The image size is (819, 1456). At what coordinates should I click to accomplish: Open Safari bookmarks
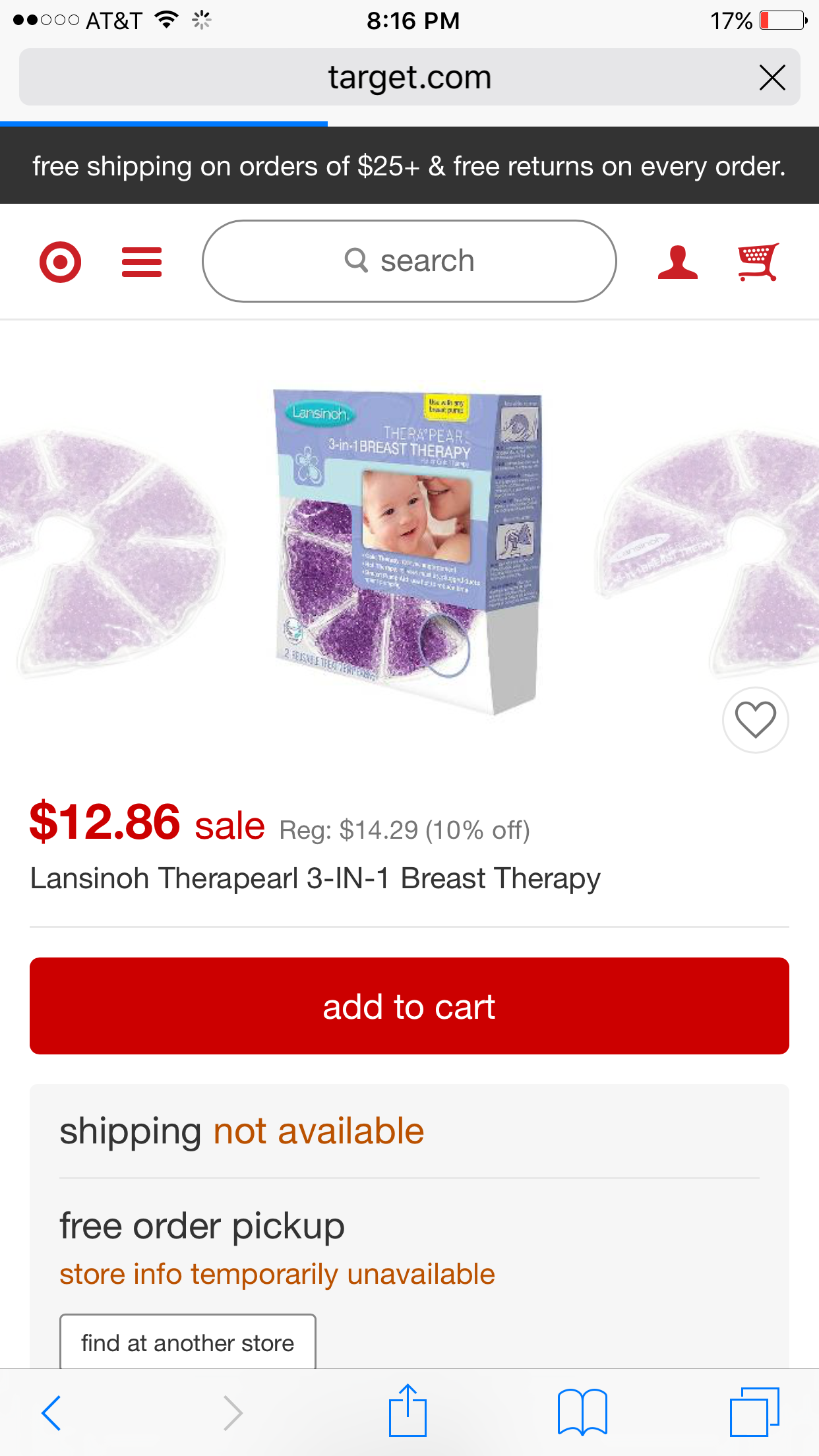click(582, 1412)
